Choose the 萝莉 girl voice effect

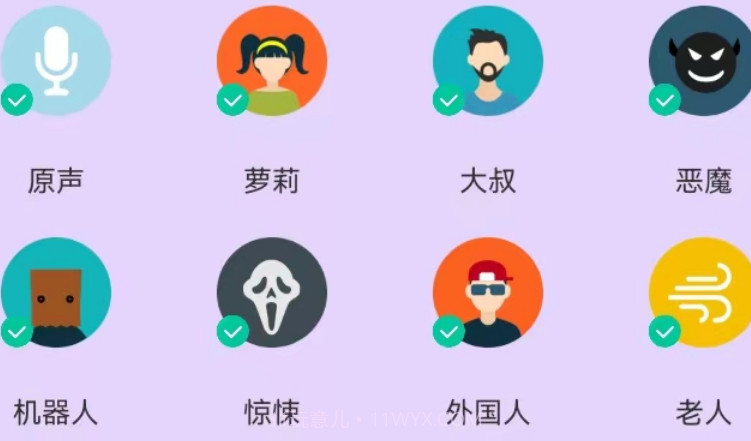click(x=271, y=60)
